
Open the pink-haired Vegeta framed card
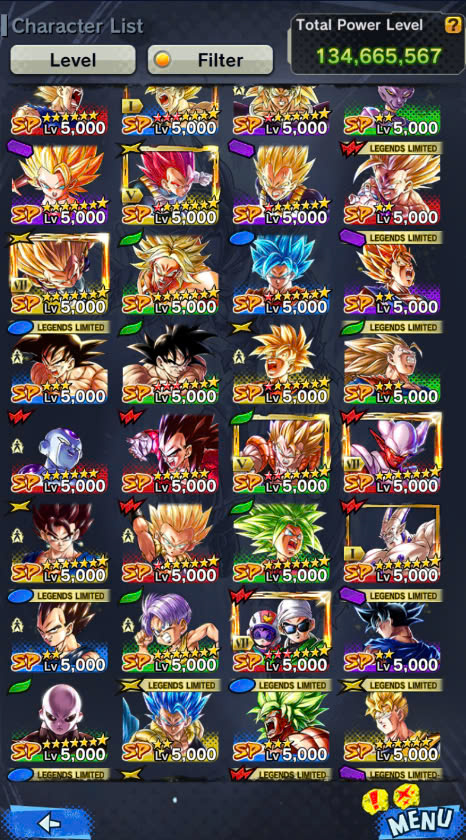pos(170,184)
